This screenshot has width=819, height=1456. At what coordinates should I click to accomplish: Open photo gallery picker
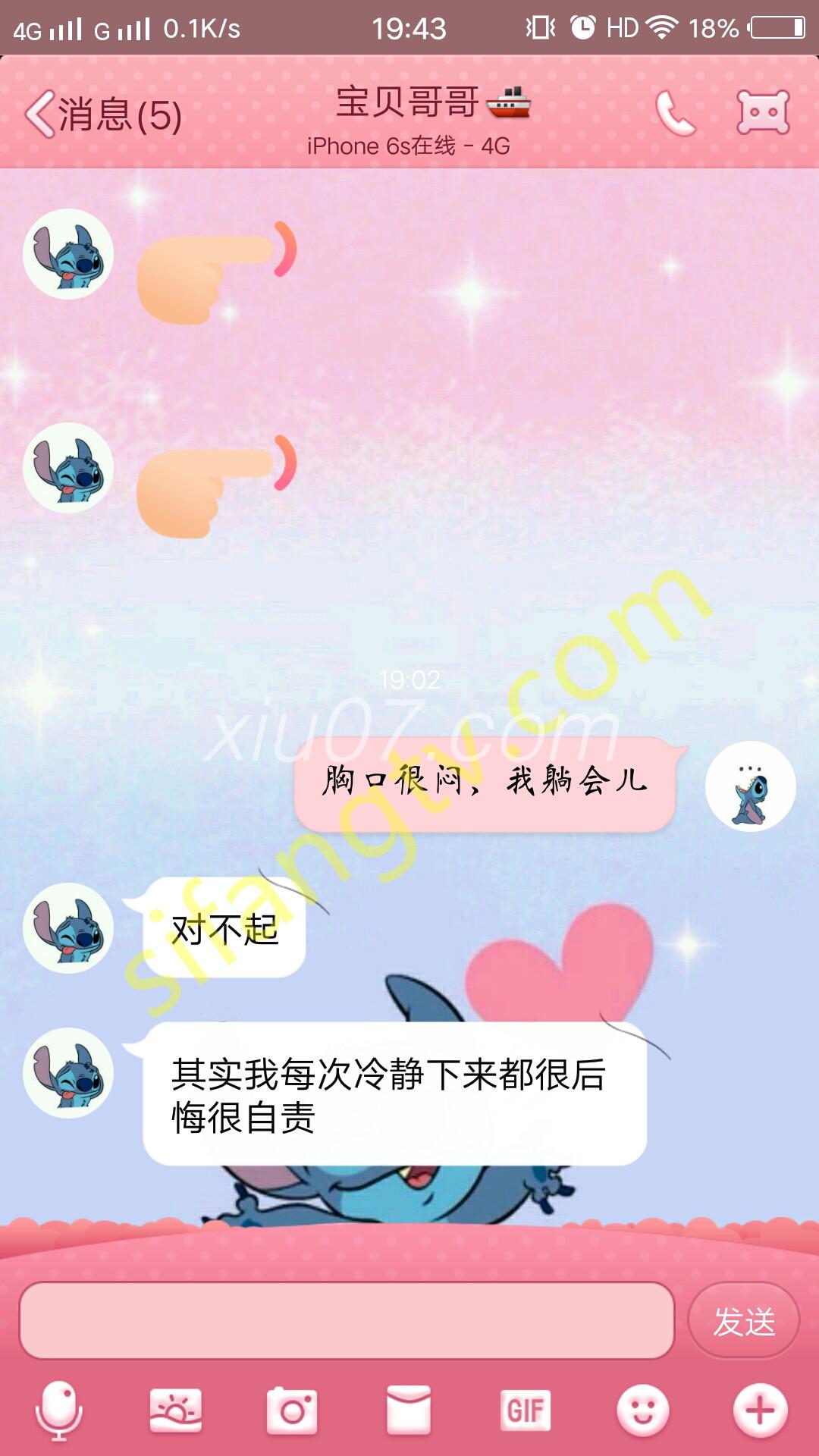pos(176,1410)
